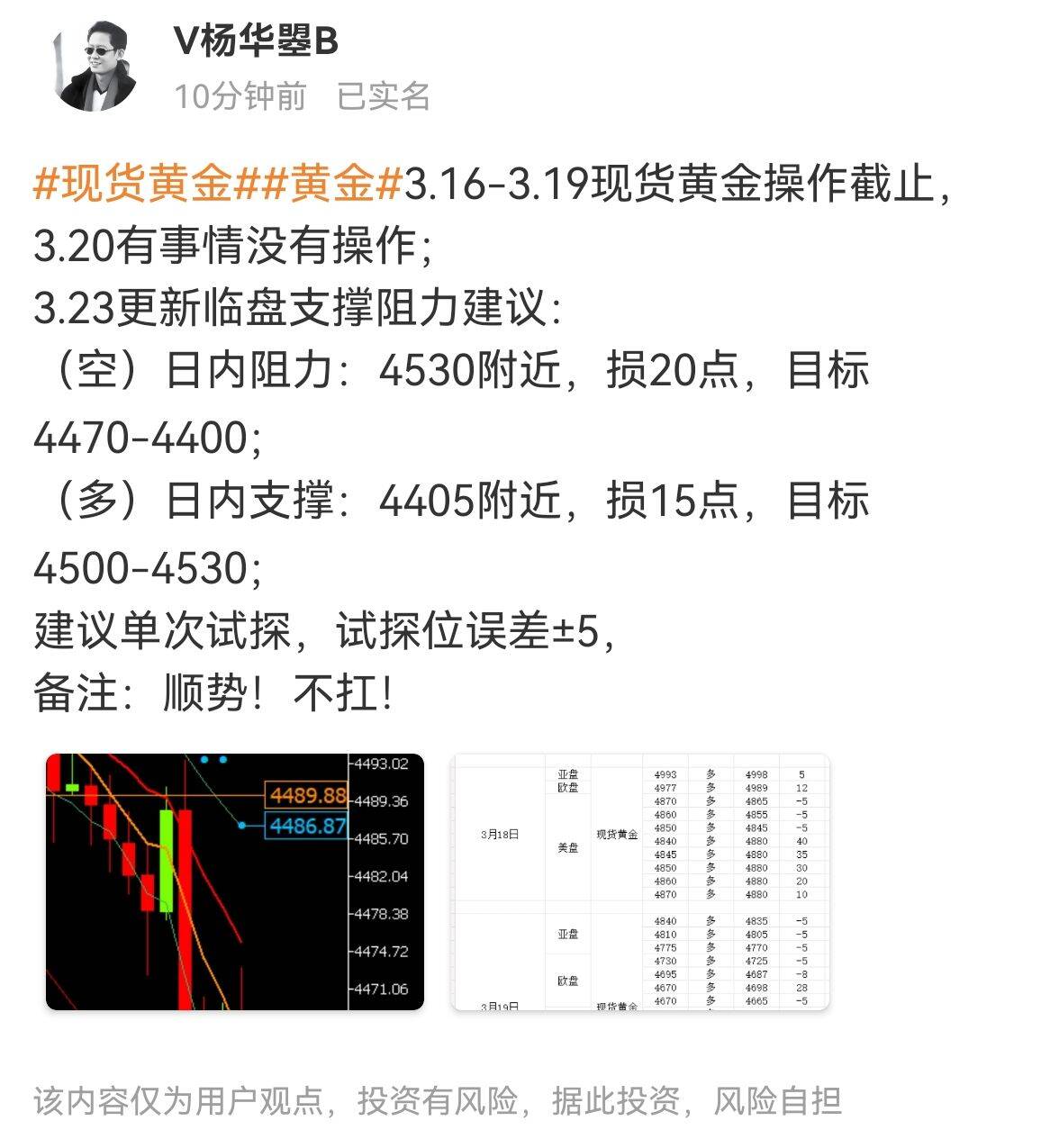
Task: View the candlestick chart image
Action: click(x=235, y=881)
